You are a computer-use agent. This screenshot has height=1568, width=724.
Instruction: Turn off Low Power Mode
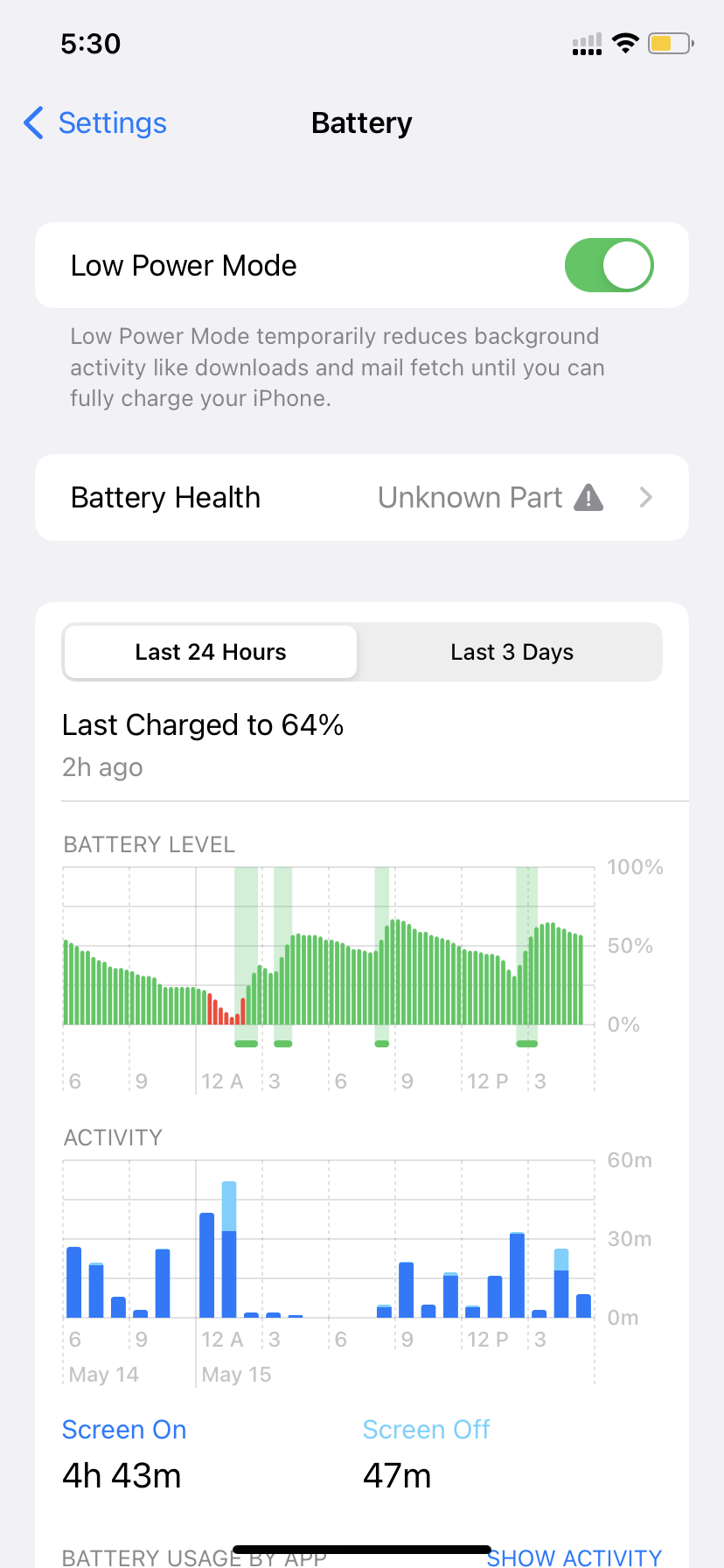pos(609,265)
